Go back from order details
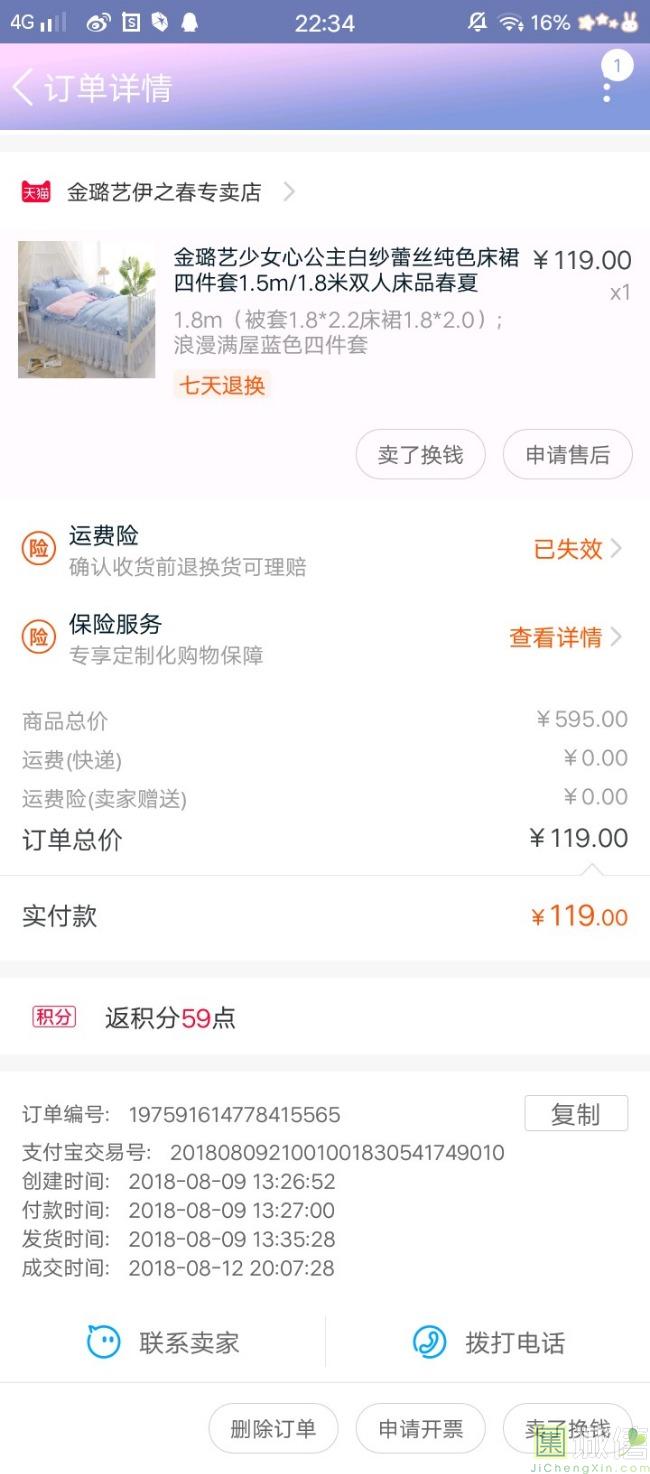This screenshot has width=650, height=1474. pyautogui.click(x=24, y=88)
